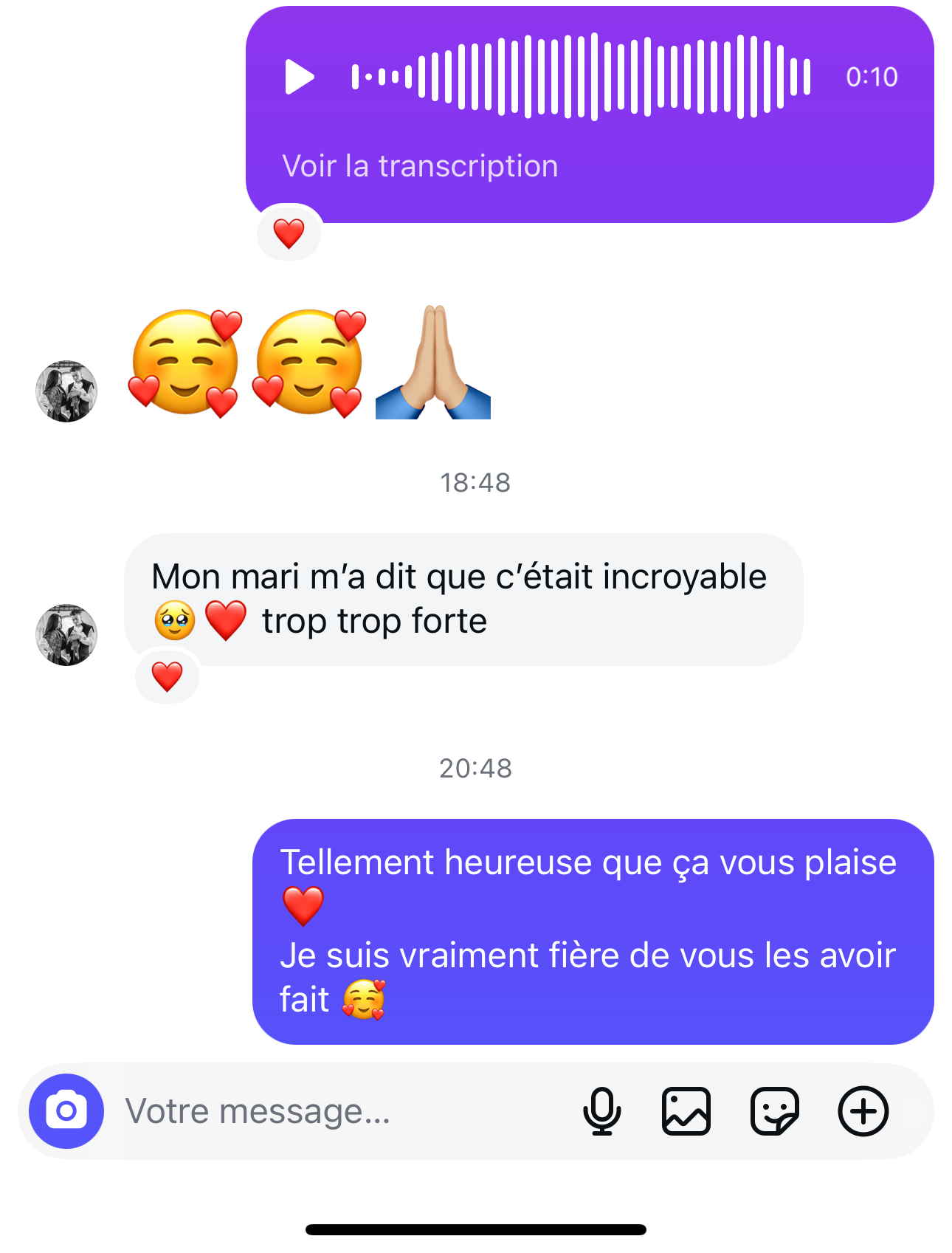Viewport: 952px width, 1253px height.
Task: Open the camera from the message bar
Action: [x=66, y=1110]
